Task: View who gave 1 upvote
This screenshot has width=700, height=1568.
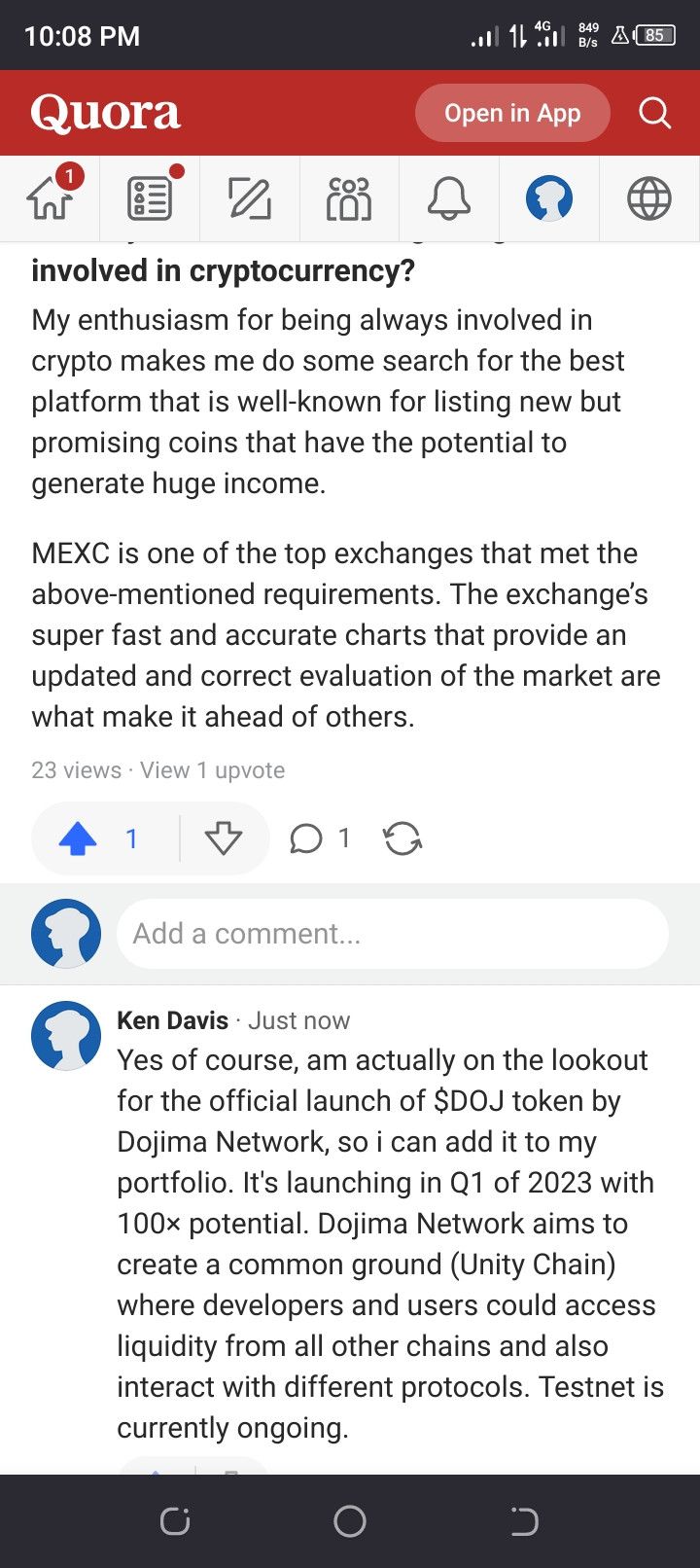Action: tap(212, 770)
